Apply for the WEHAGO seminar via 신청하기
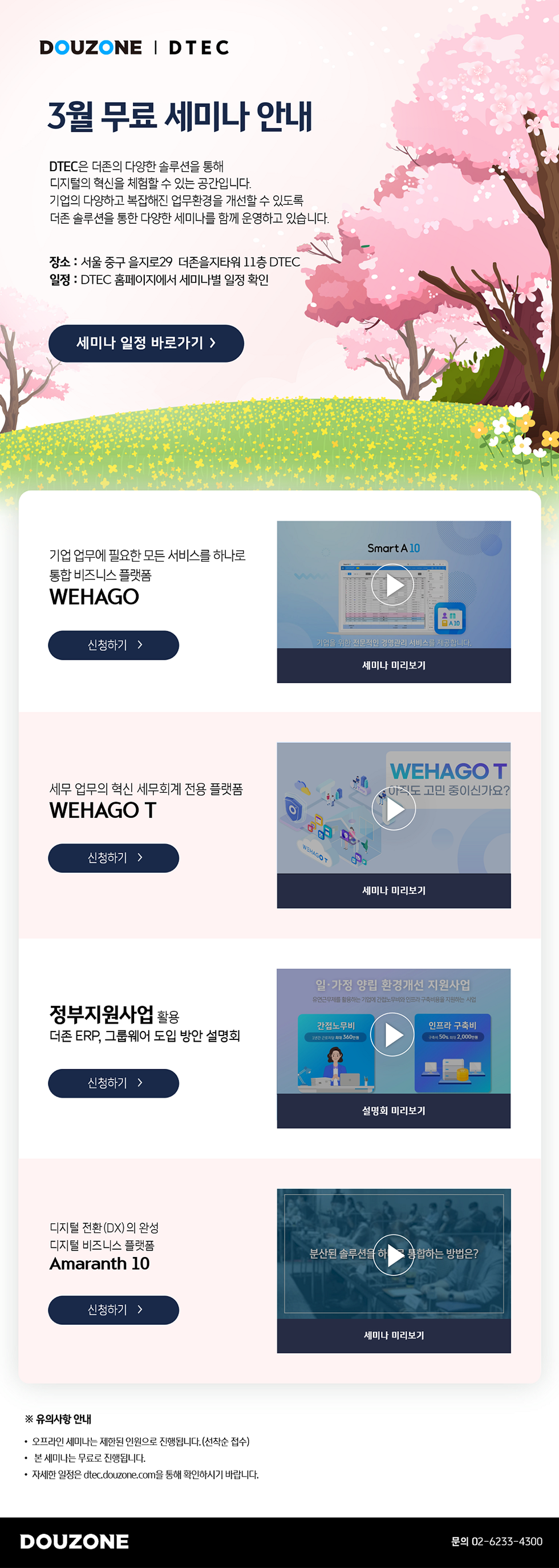559x1568 pixels. coord(114,645)
